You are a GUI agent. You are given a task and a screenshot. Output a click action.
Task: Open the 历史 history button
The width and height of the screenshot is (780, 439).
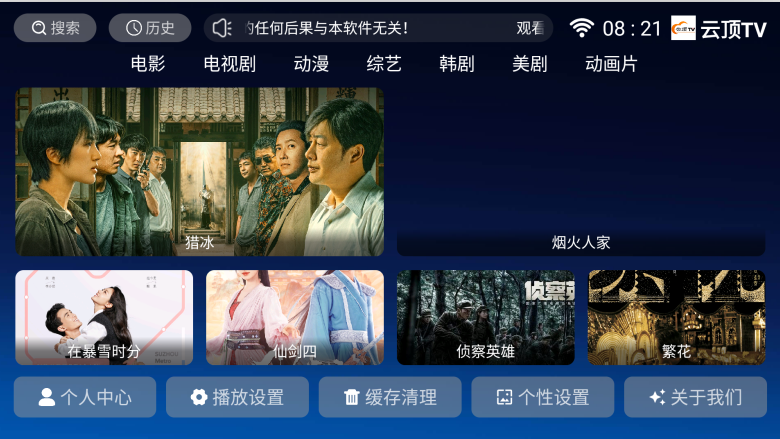150,28
